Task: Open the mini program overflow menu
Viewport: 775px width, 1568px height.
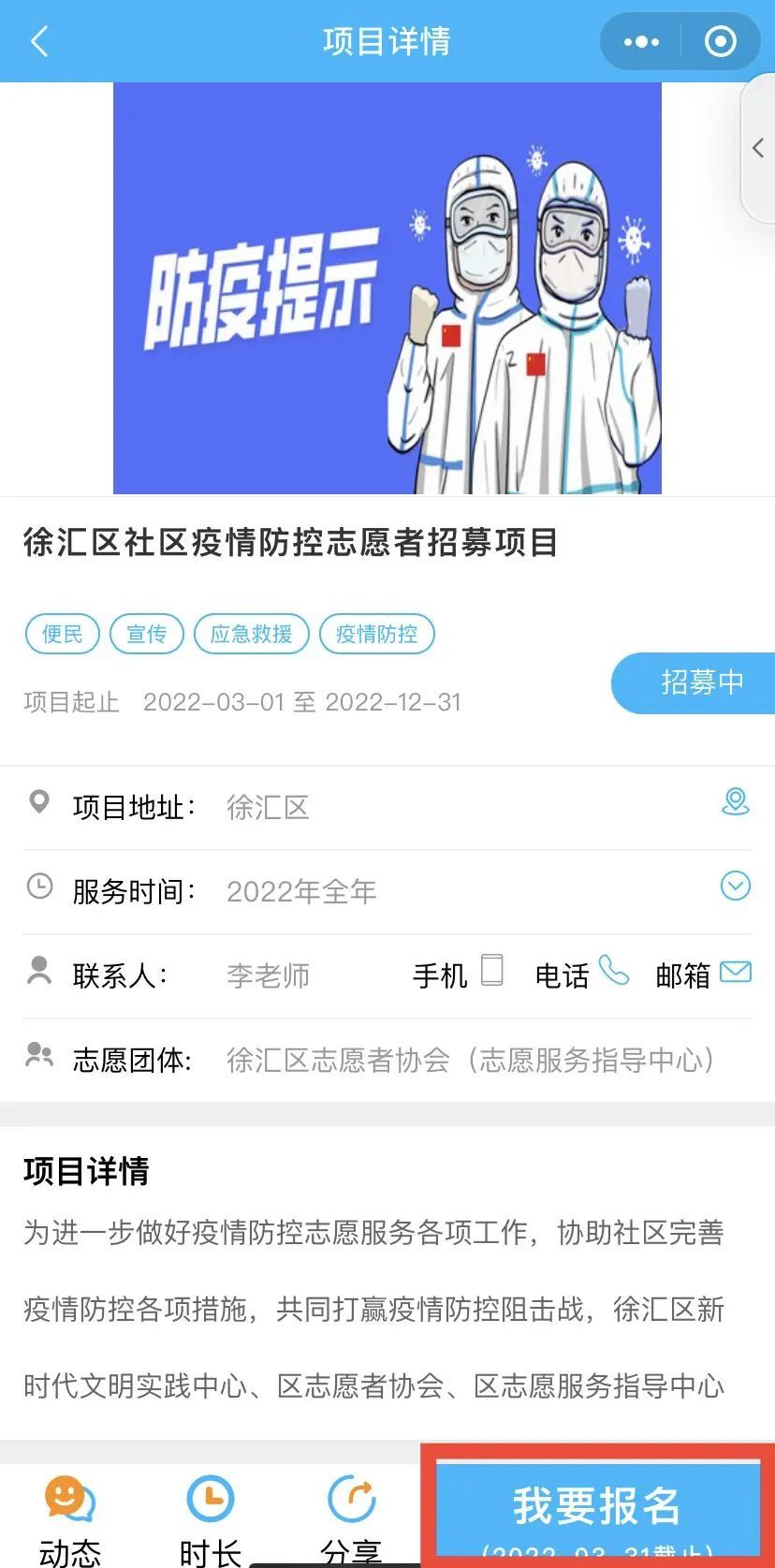Action: [641, 42]
